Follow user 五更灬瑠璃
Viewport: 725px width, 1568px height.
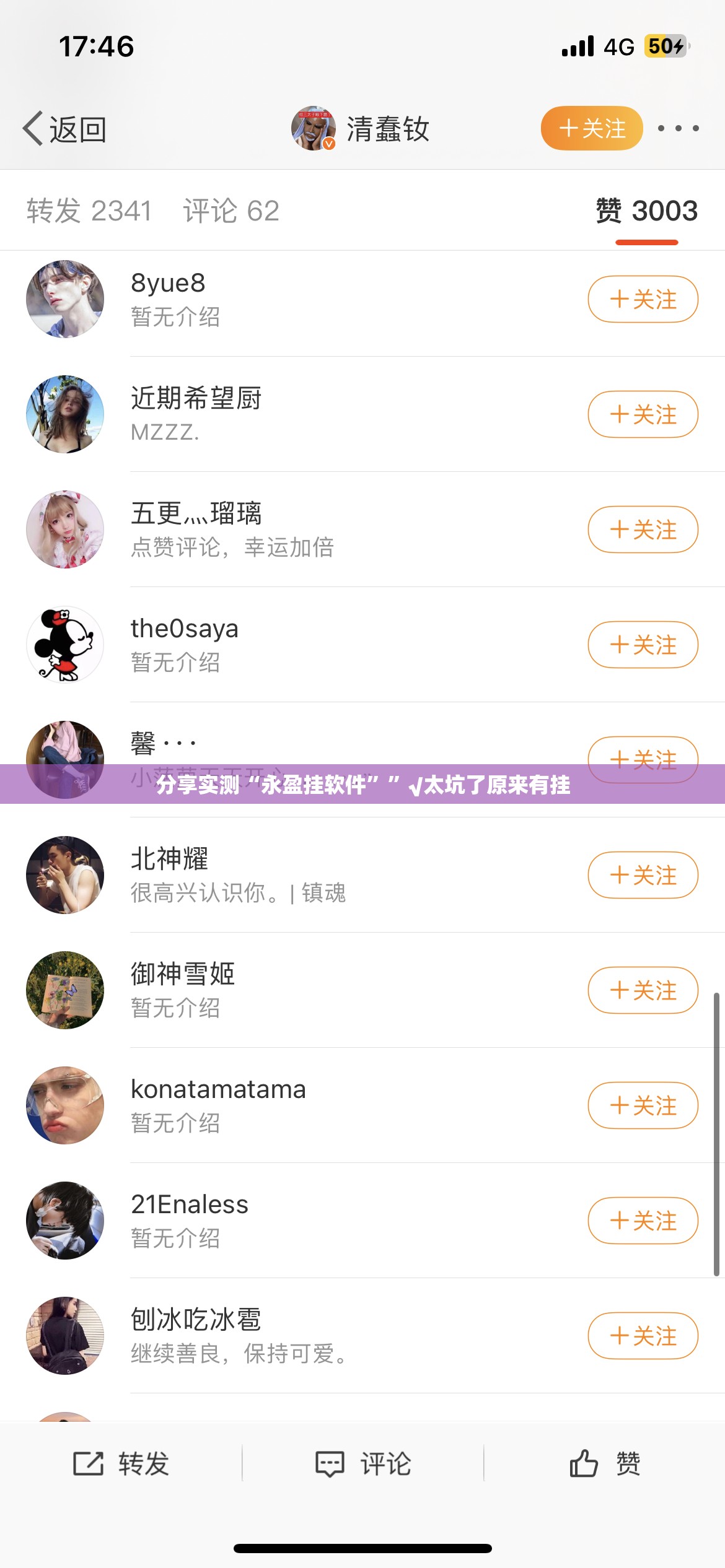pyautogui.click(x=643, y=529)
